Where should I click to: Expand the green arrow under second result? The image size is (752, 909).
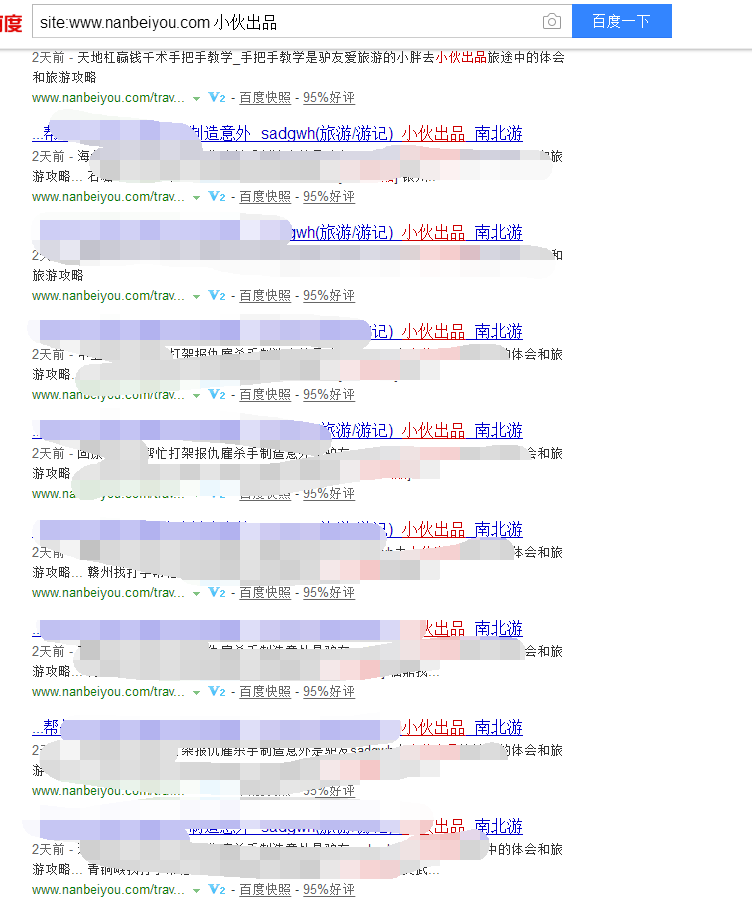pyautogui.click(x=196, y=196)
